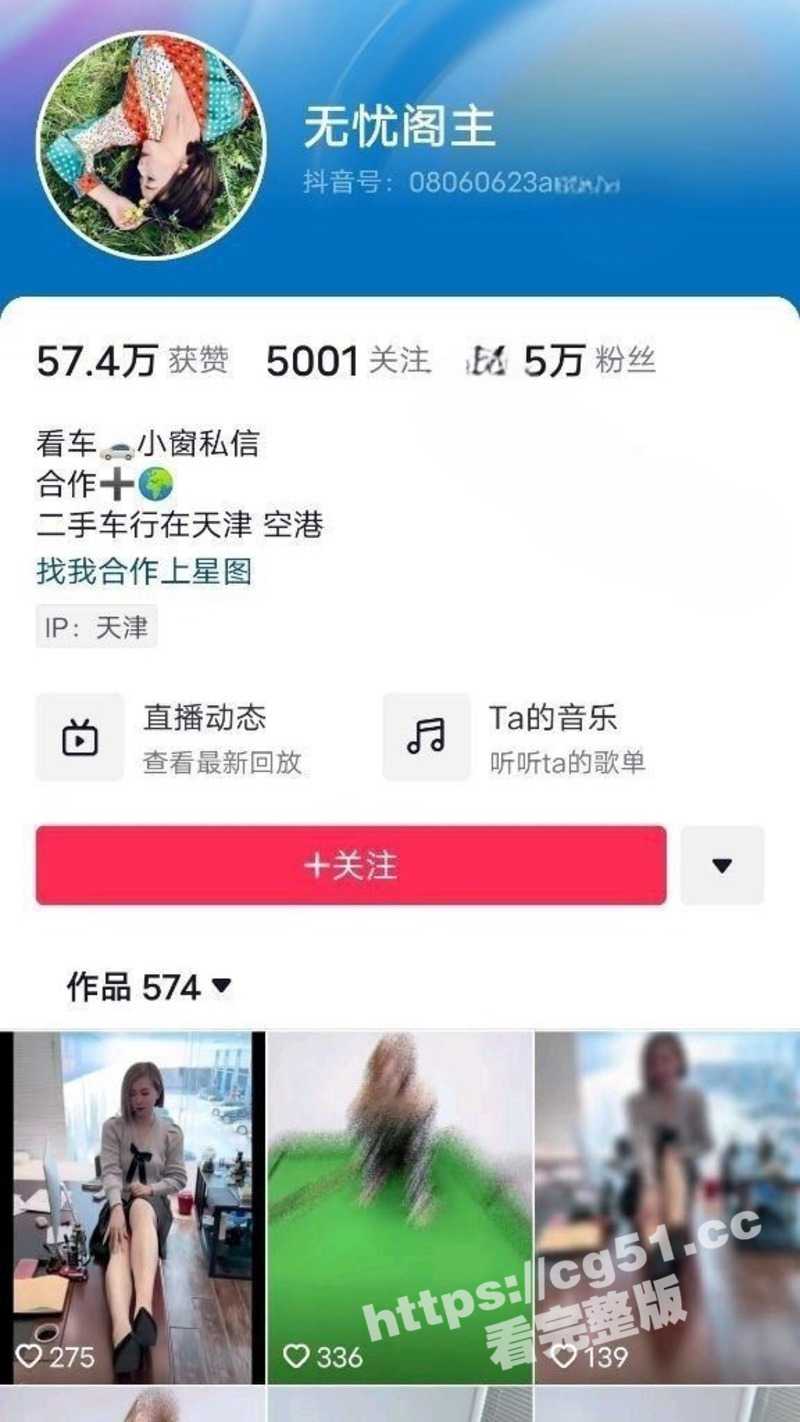Open 直播动态 live replays
Viewport: 800px width, 1422px height.
pyautogui.click(x=170, y=738)
